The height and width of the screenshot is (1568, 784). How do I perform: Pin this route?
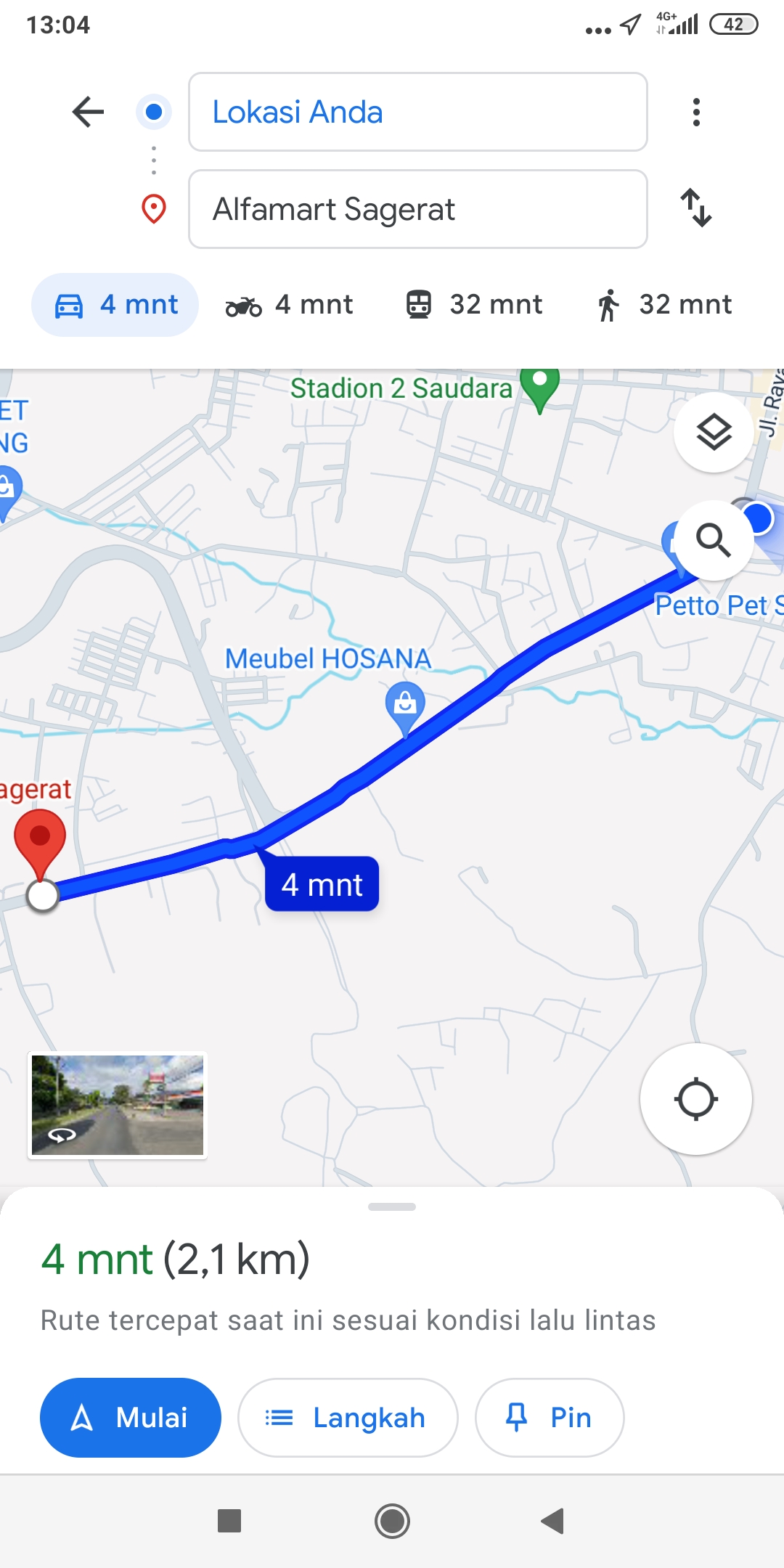pos(550,1417)
